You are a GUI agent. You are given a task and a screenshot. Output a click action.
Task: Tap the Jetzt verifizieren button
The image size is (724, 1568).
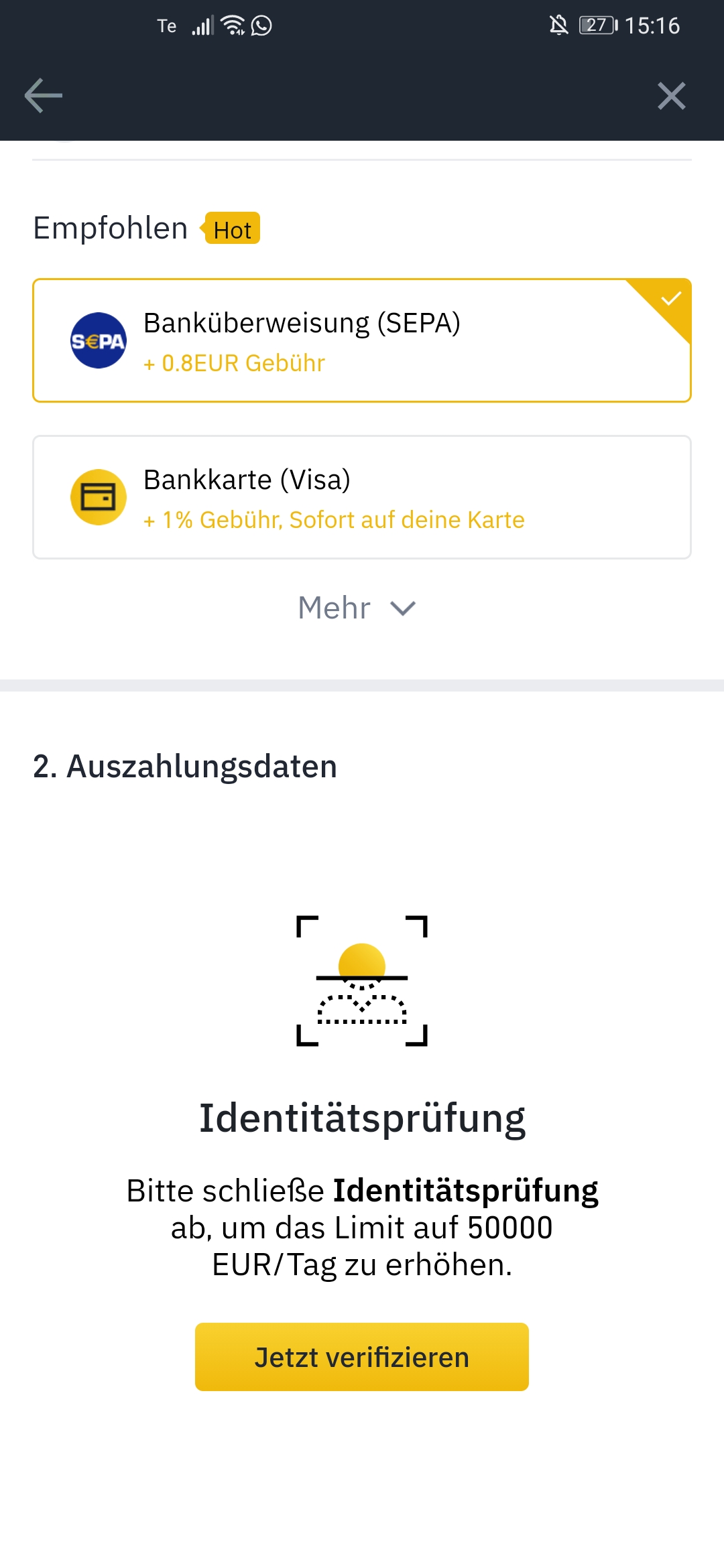click(362, 1357)
